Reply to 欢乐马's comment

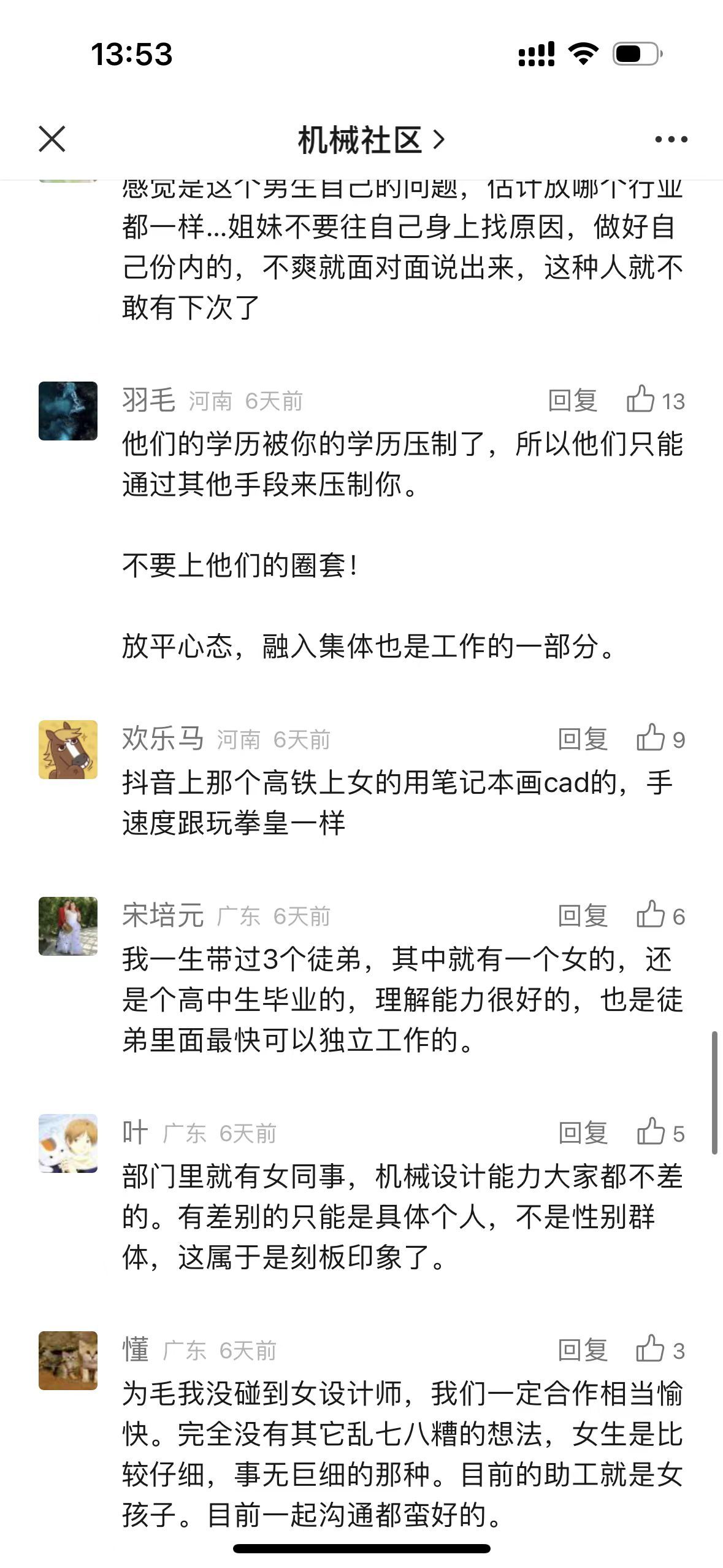point(582,740)
